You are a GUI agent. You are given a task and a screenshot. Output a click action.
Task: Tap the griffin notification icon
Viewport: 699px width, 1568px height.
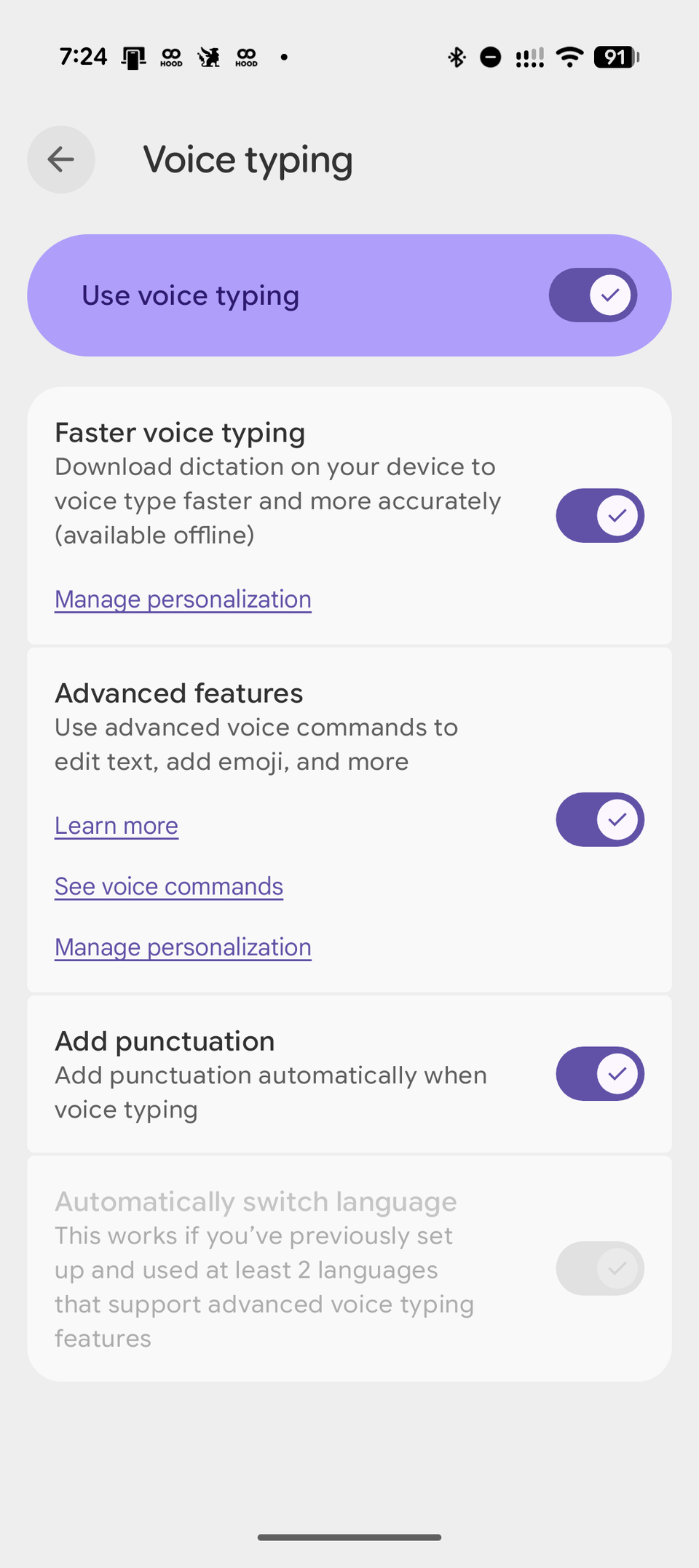point(209,57)
